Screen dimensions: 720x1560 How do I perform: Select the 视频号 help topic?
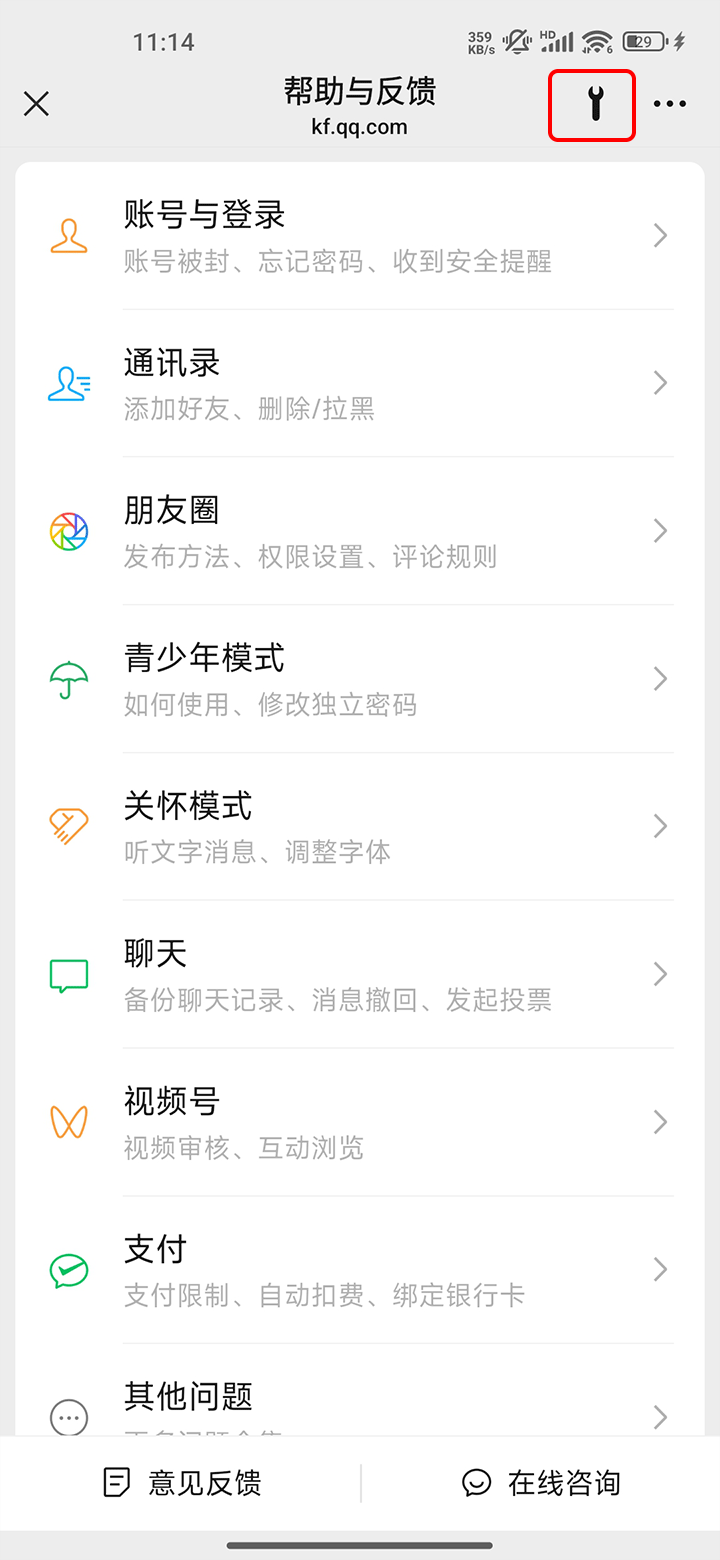point(360,1122)
